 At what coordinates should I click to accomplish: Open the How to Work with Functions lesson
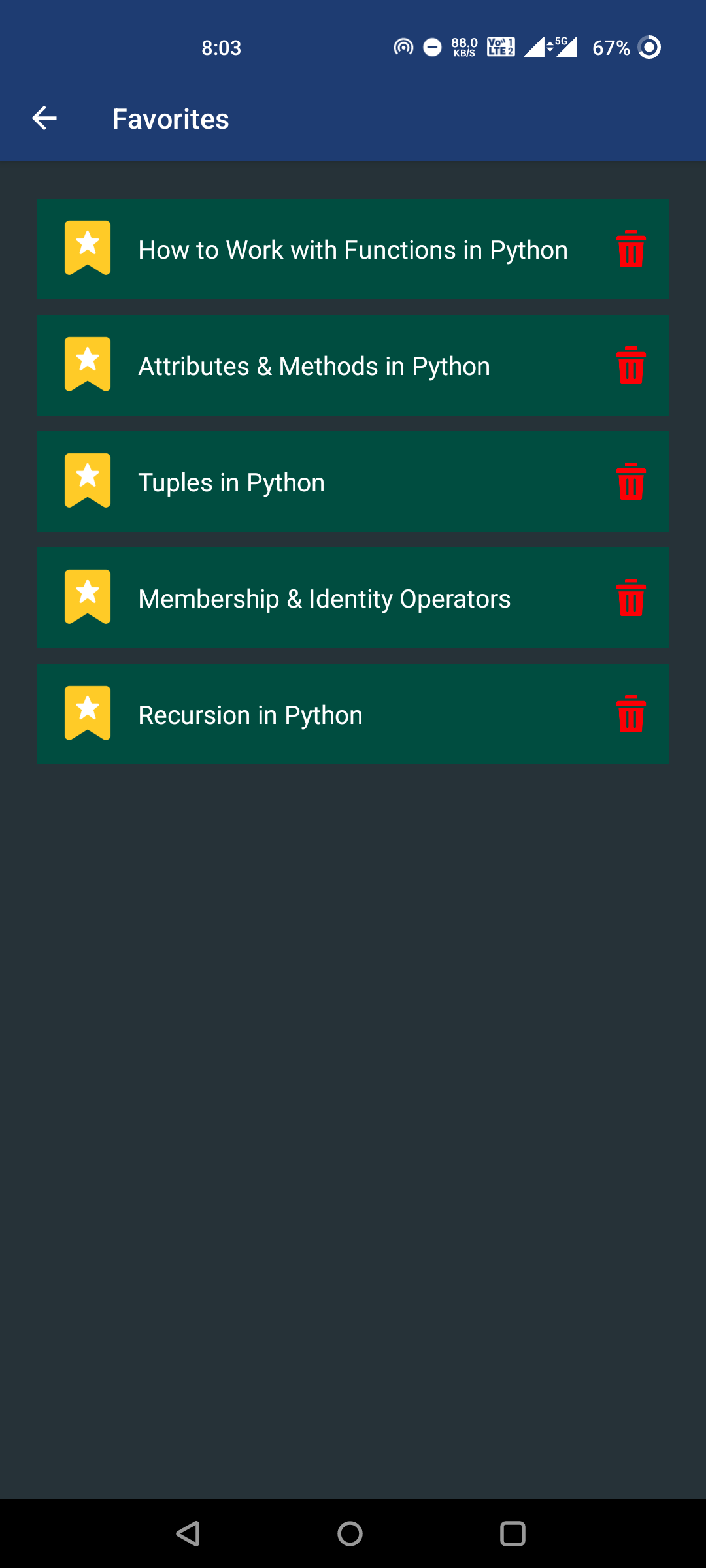353,248
